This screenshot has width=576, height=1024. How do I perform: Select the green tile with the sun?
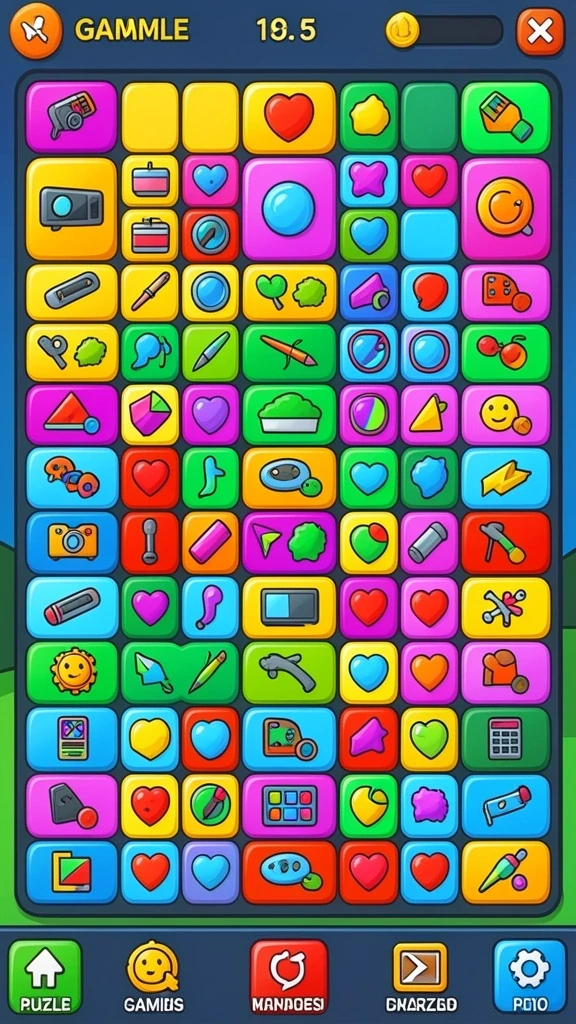click(72, 672)
